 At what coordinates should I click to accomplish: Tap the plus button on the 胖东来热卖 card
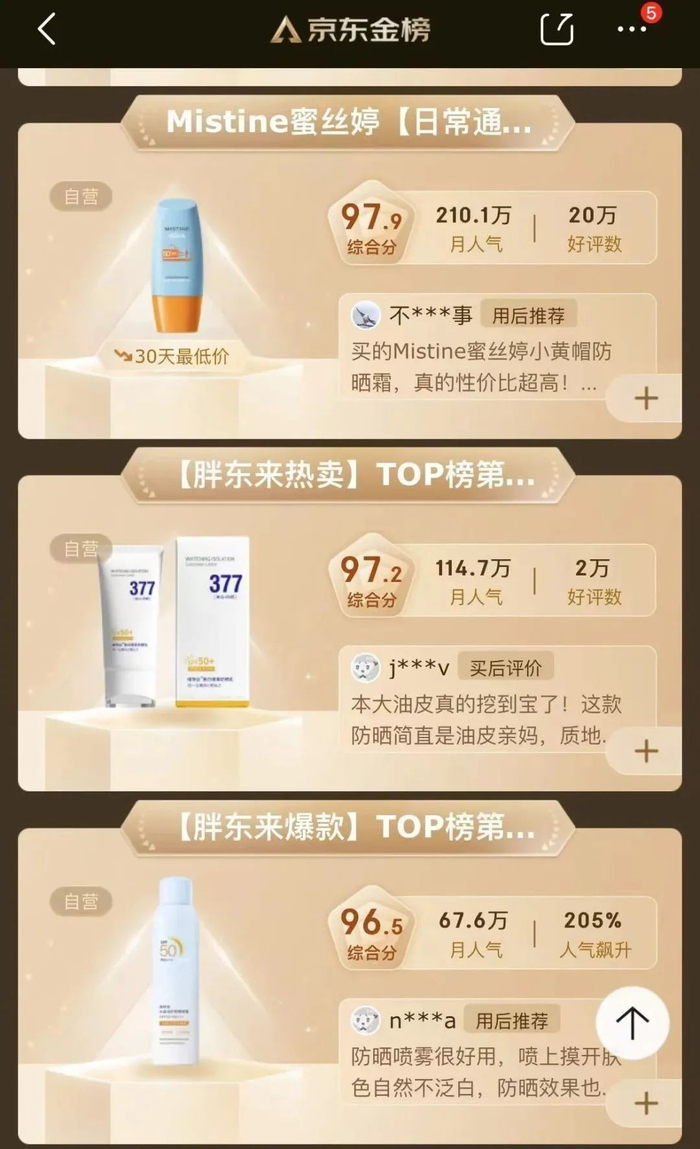[x=646, y=751]
